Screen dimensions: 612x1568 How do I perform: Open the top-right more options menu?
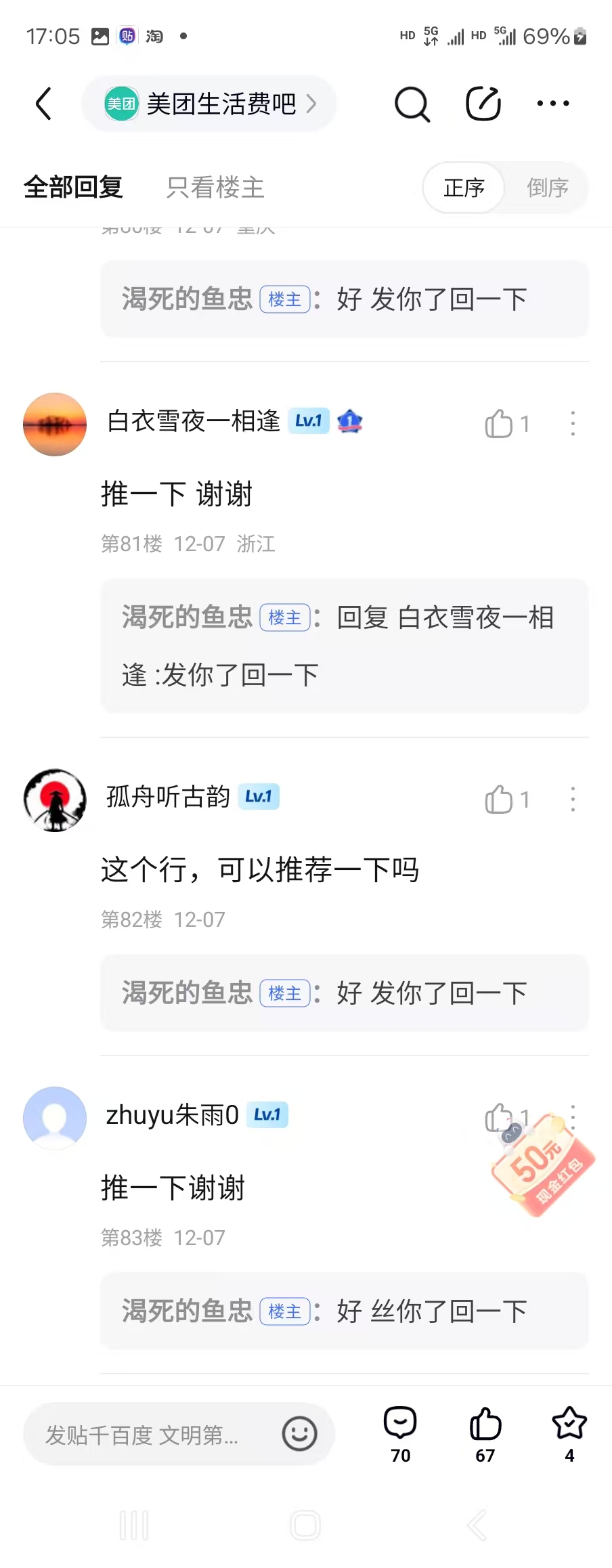pos(552,104)
